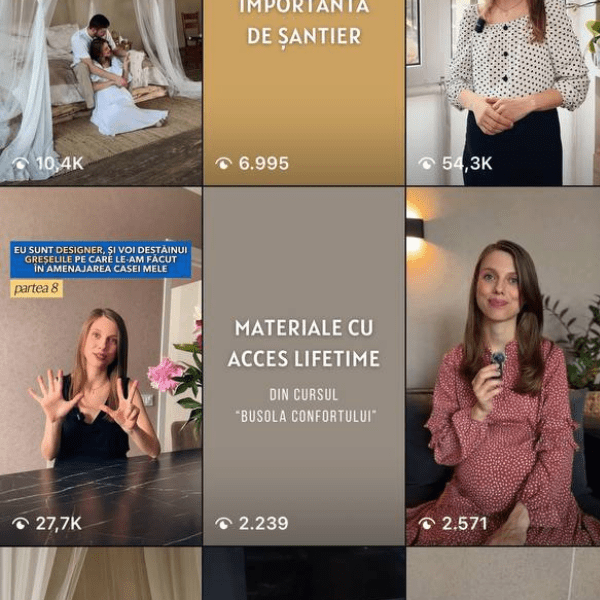Play the 'Importanta de șantier' reel

pos(304,90)
